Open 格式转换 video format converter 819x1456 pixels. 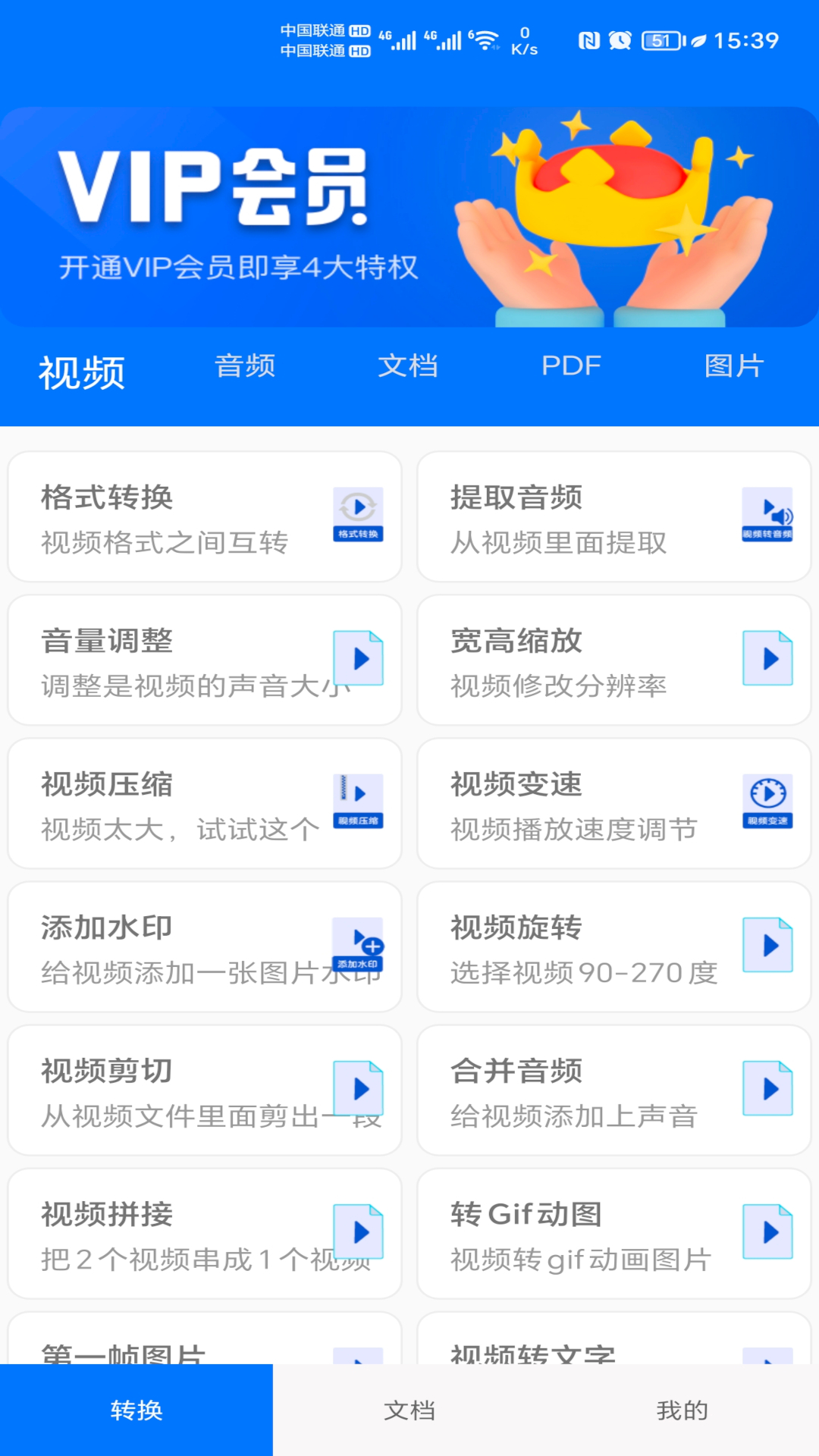[205, 517]
